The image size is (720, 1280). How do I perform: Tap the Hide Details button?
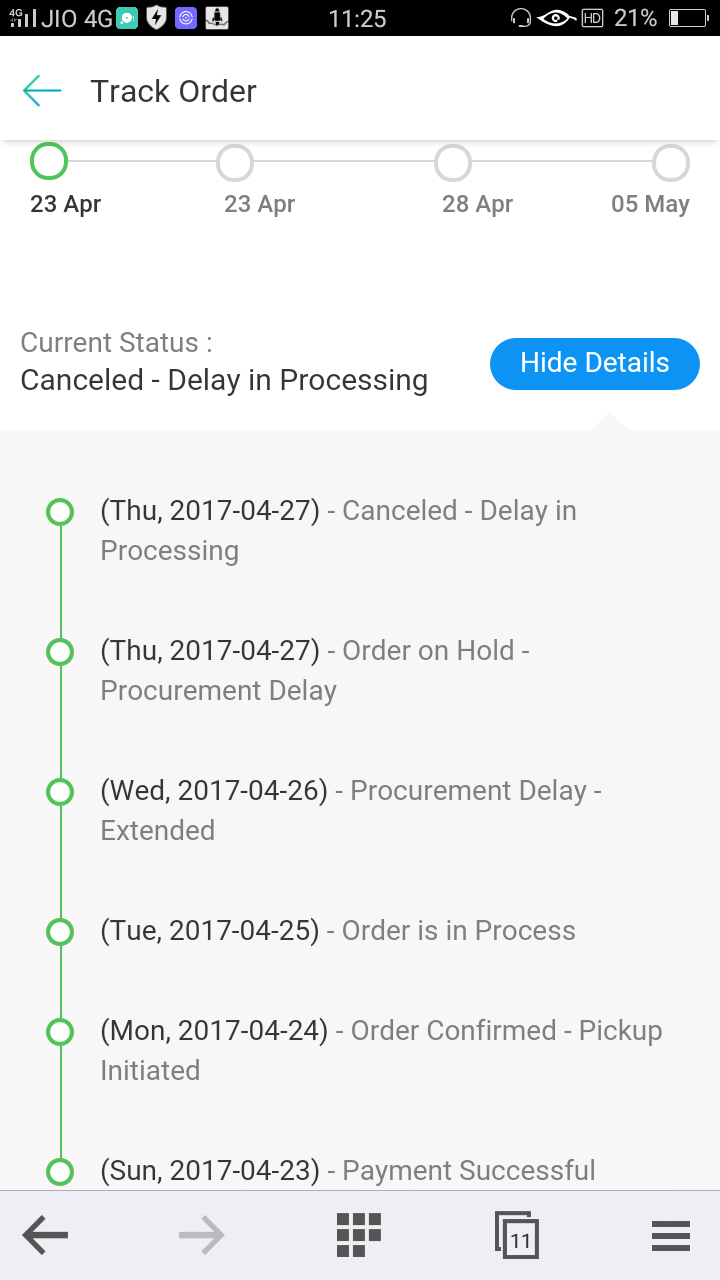[594, 363]
